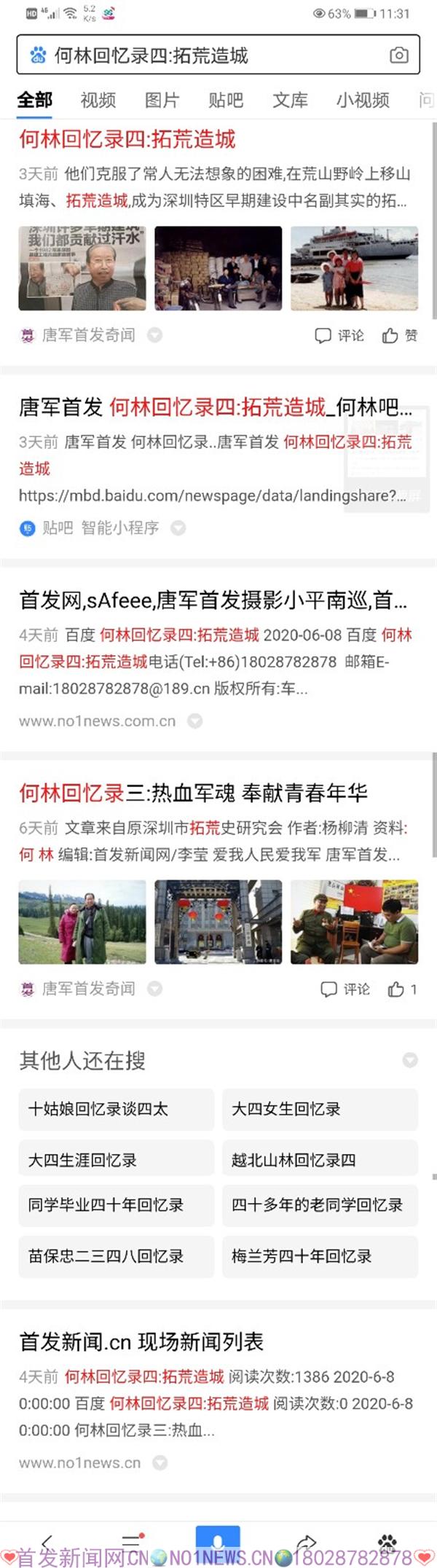Open result 首发网,sAfeee,唐军首发摄影小平南巡
This screenshot has width=437, height=1568.
click(213, 600)
